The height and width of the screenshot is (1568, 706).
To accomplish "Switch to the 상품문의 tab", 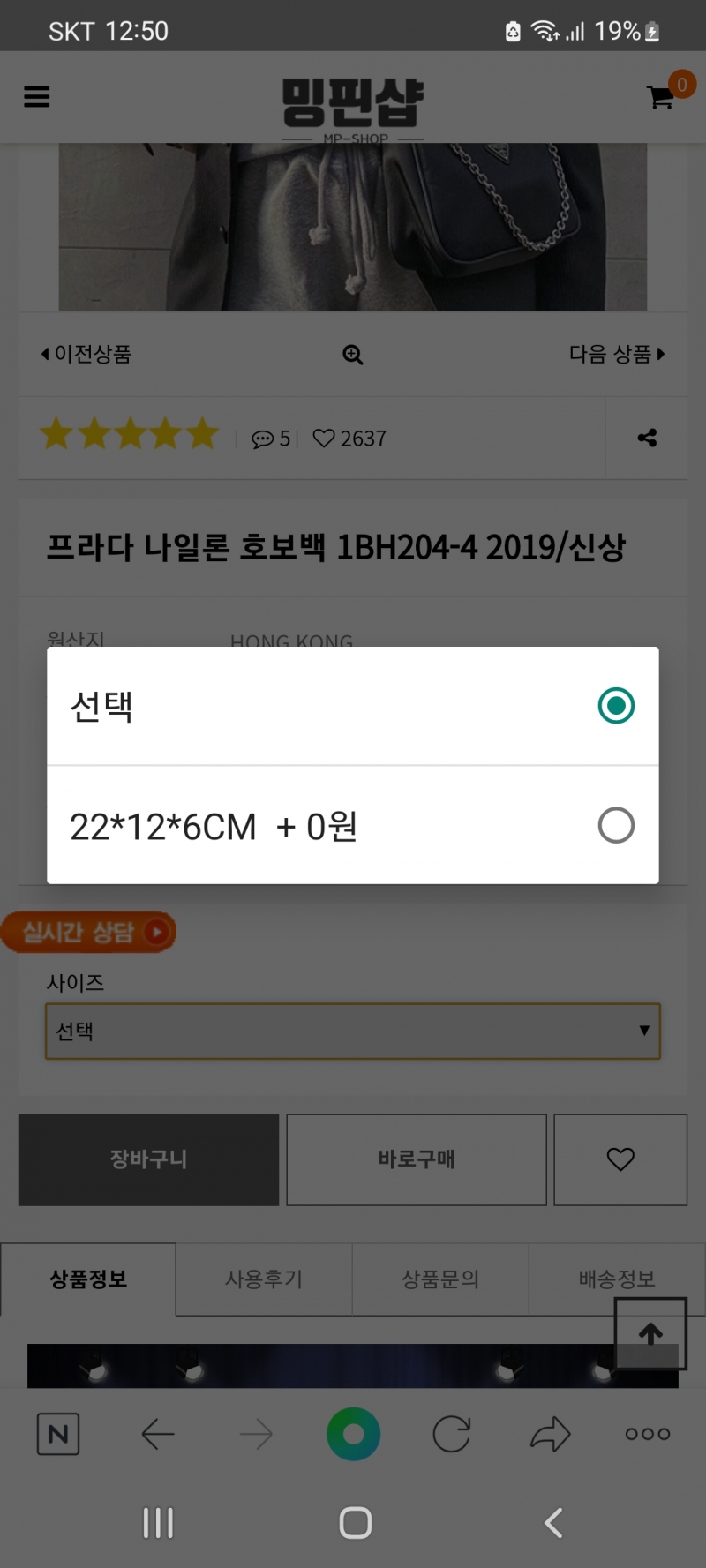I will 440,1279.
